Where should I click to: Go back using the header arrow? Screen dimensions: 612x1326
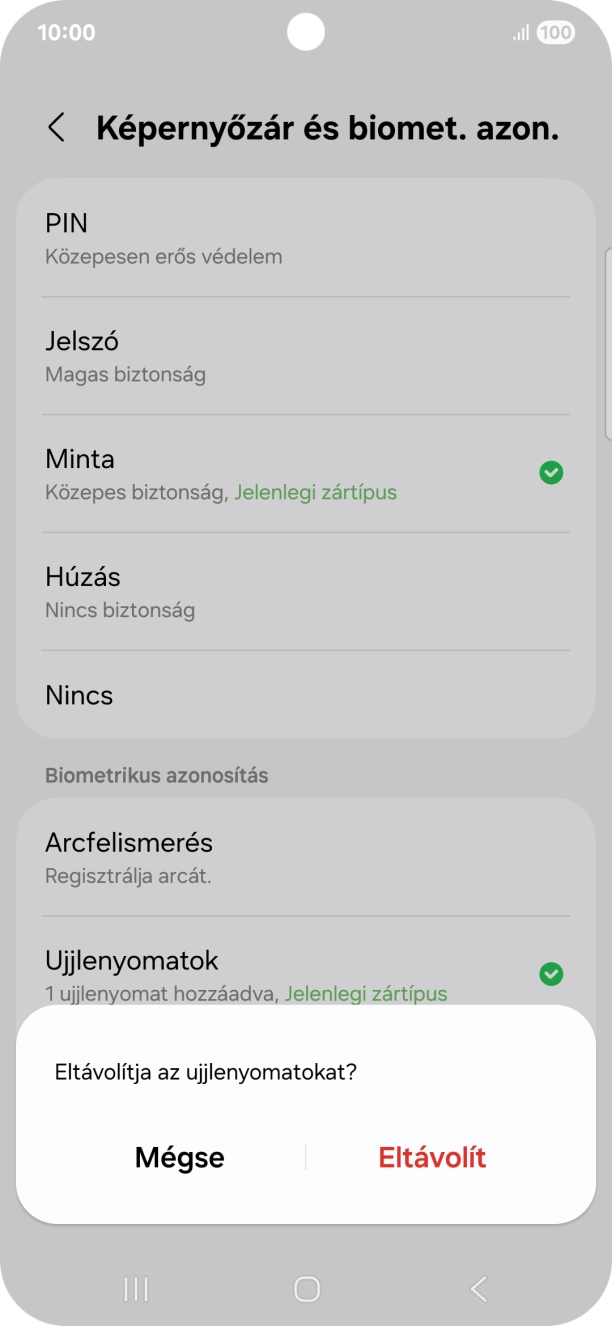(x=57, y=128)
